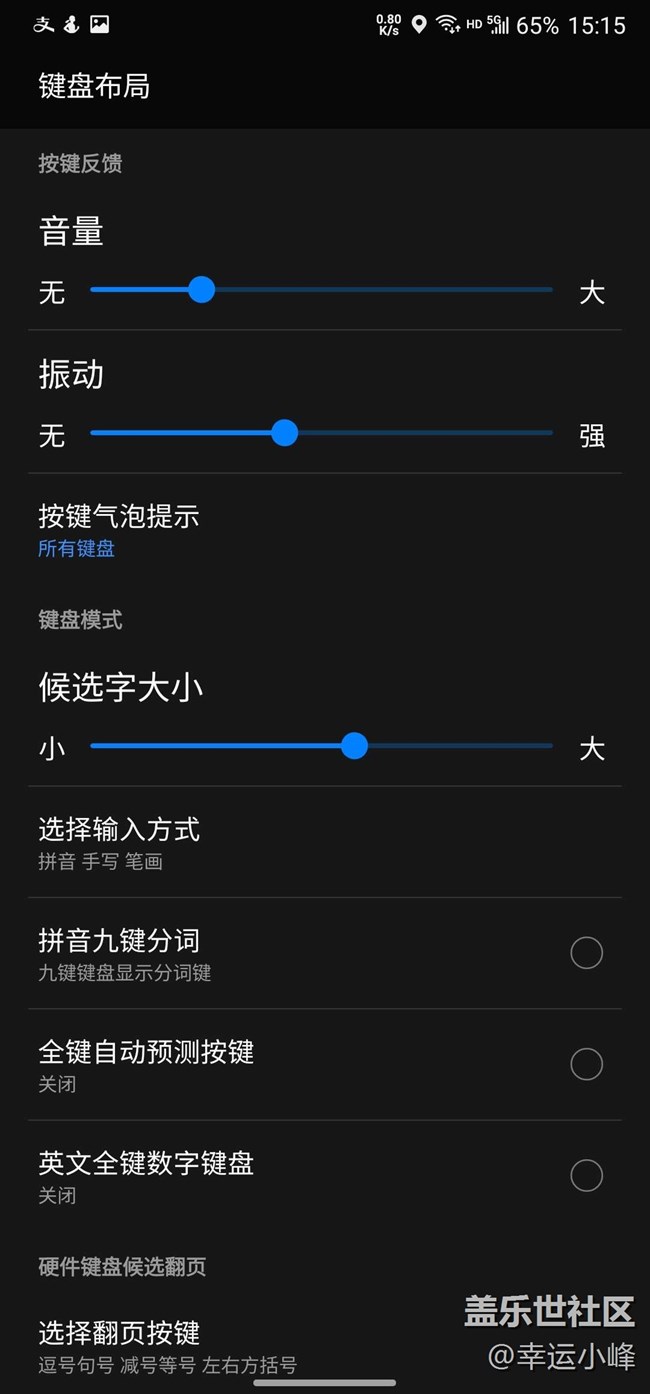Open 选择输入方式 options
The width and height of the screenshot is (650, 1394).
tap(325, 843)
